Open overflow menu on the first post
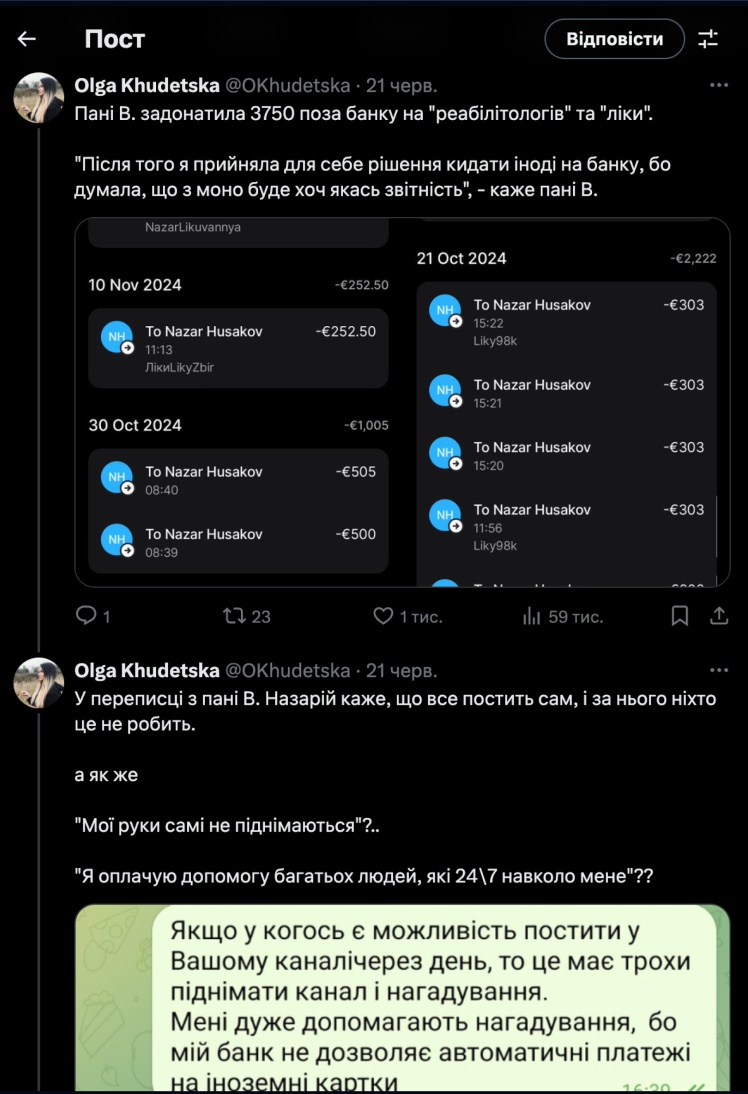This screenshot has width=748, height=1094. 718,85
